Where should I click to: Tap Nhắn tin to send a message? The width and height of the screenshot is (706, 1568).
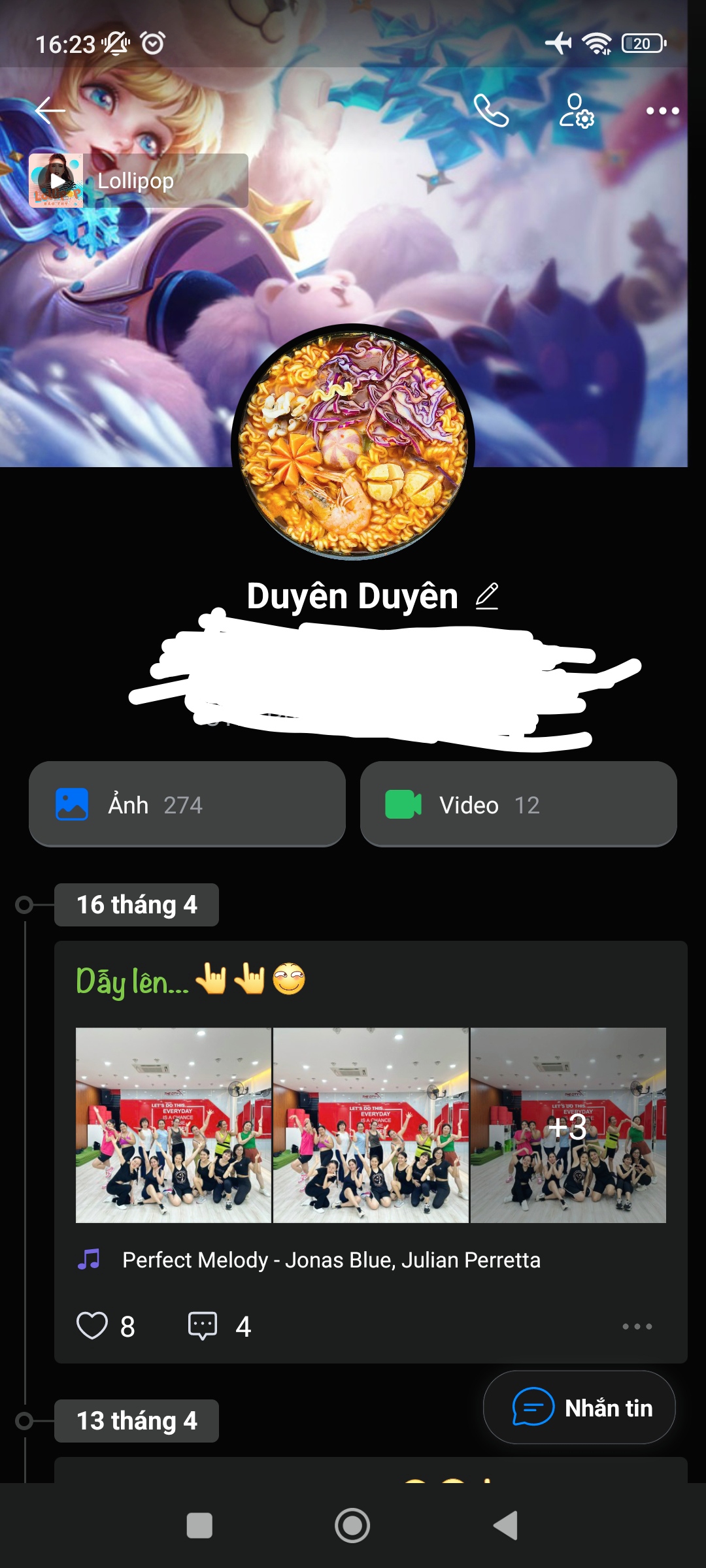point(579,1408)
